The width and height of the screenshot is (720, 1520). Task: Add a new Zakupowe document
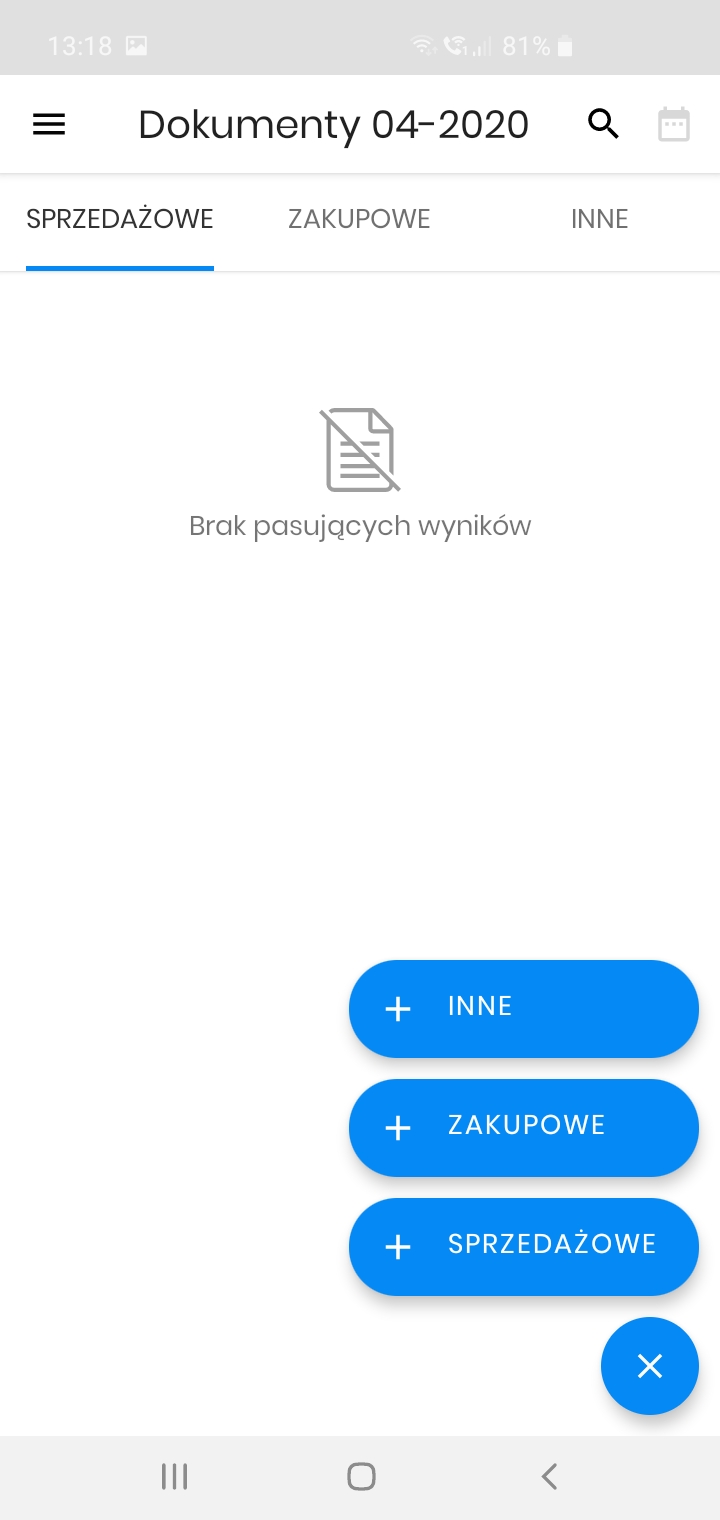click(x=523, y=1127)
